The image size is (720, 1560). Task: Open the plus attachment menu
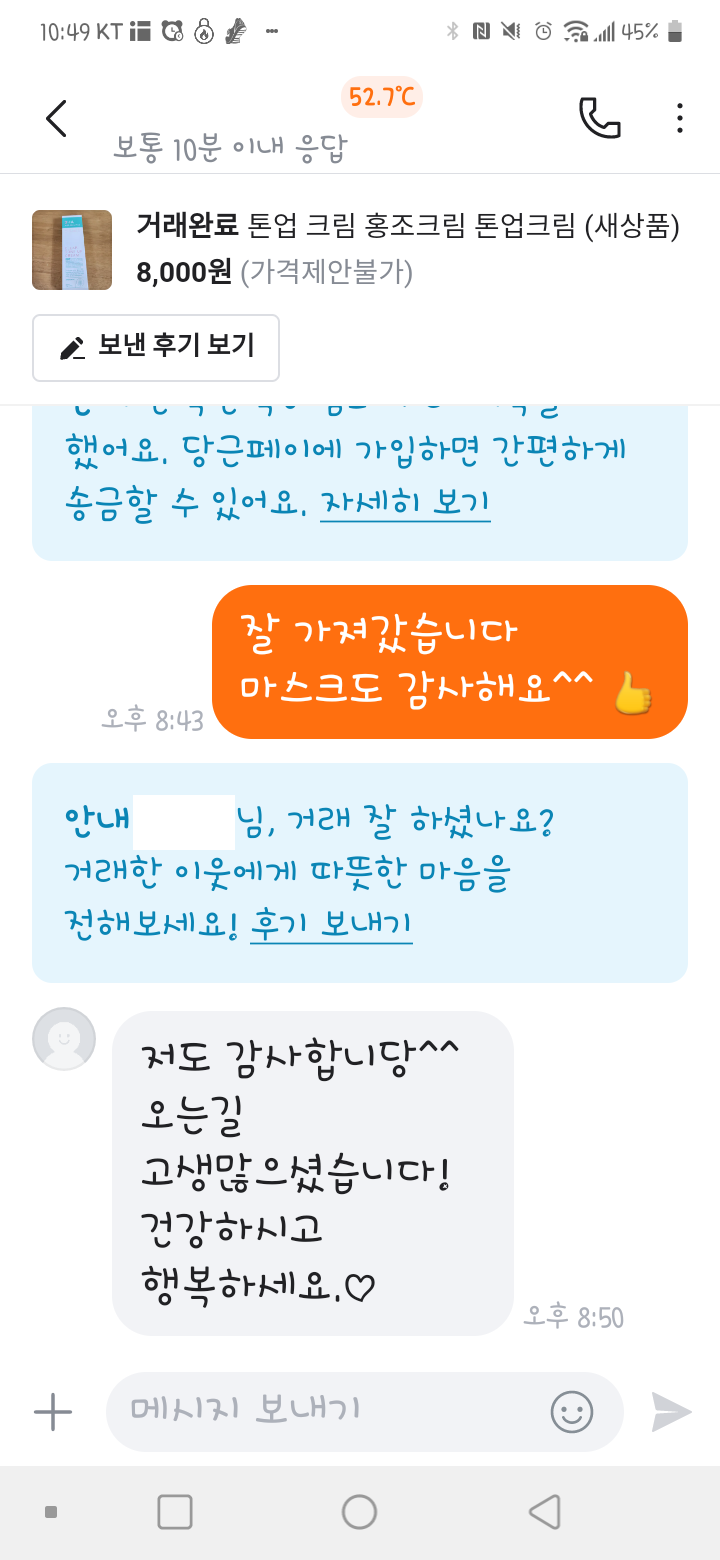click(53, 1412)
